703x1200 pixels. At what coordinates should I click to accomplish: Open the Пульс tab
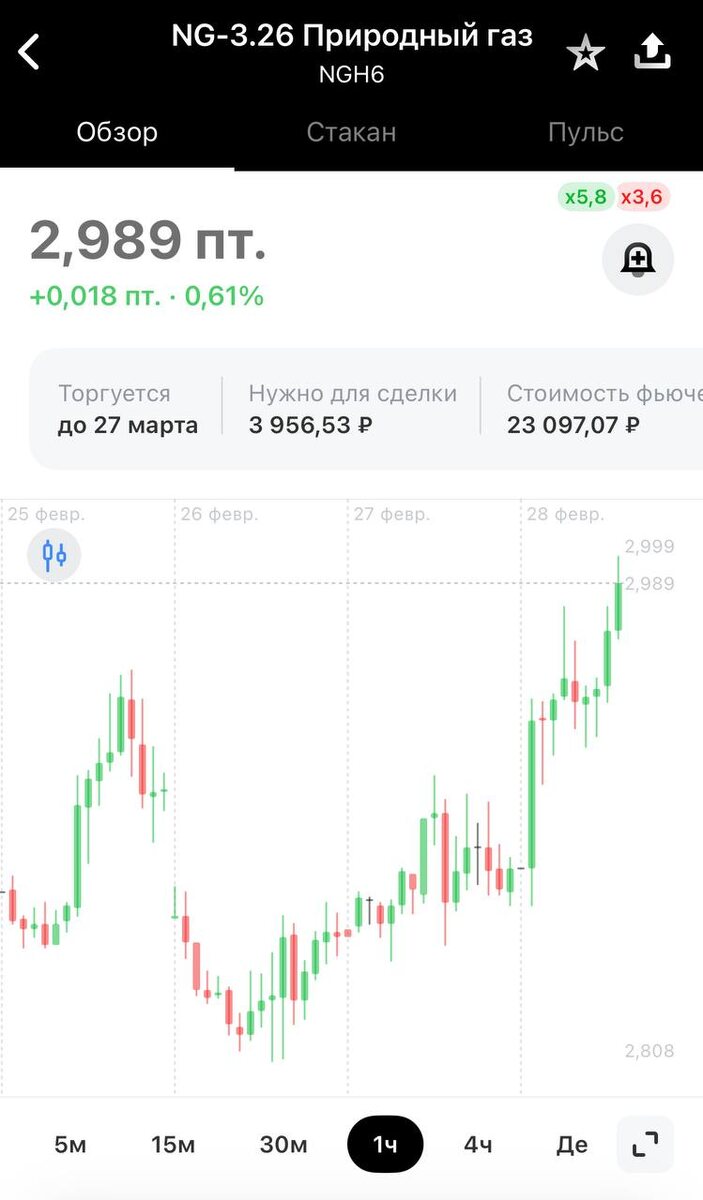click(585, 132)
